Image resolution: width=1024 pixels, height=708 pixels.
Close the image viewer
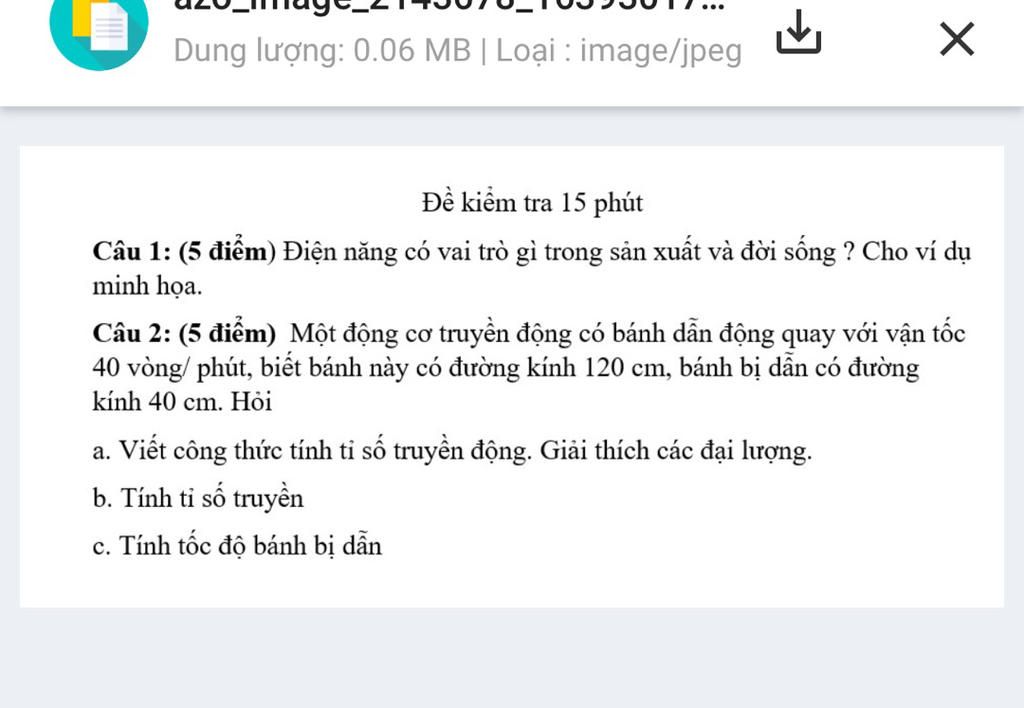coord(957,40)
